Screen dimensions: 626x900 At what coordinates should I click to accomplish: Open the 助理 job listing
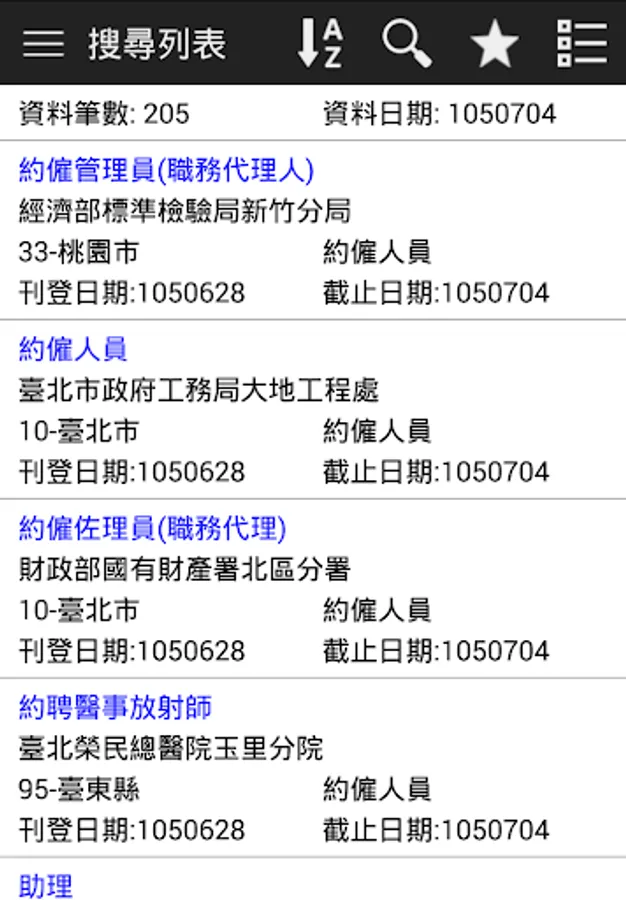coord(46,884)
